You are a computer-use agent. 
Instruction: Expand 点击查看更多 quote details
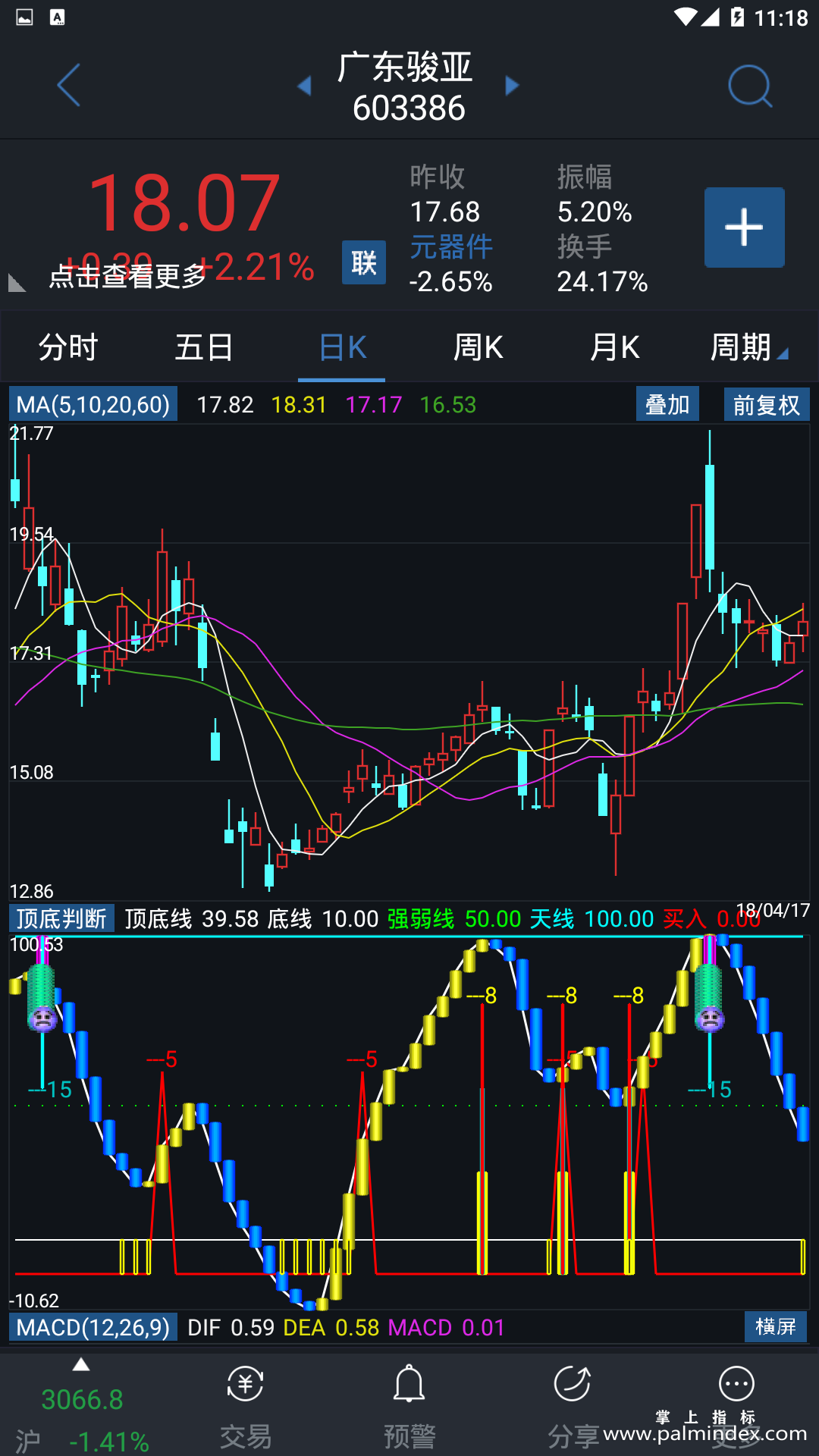127,277
